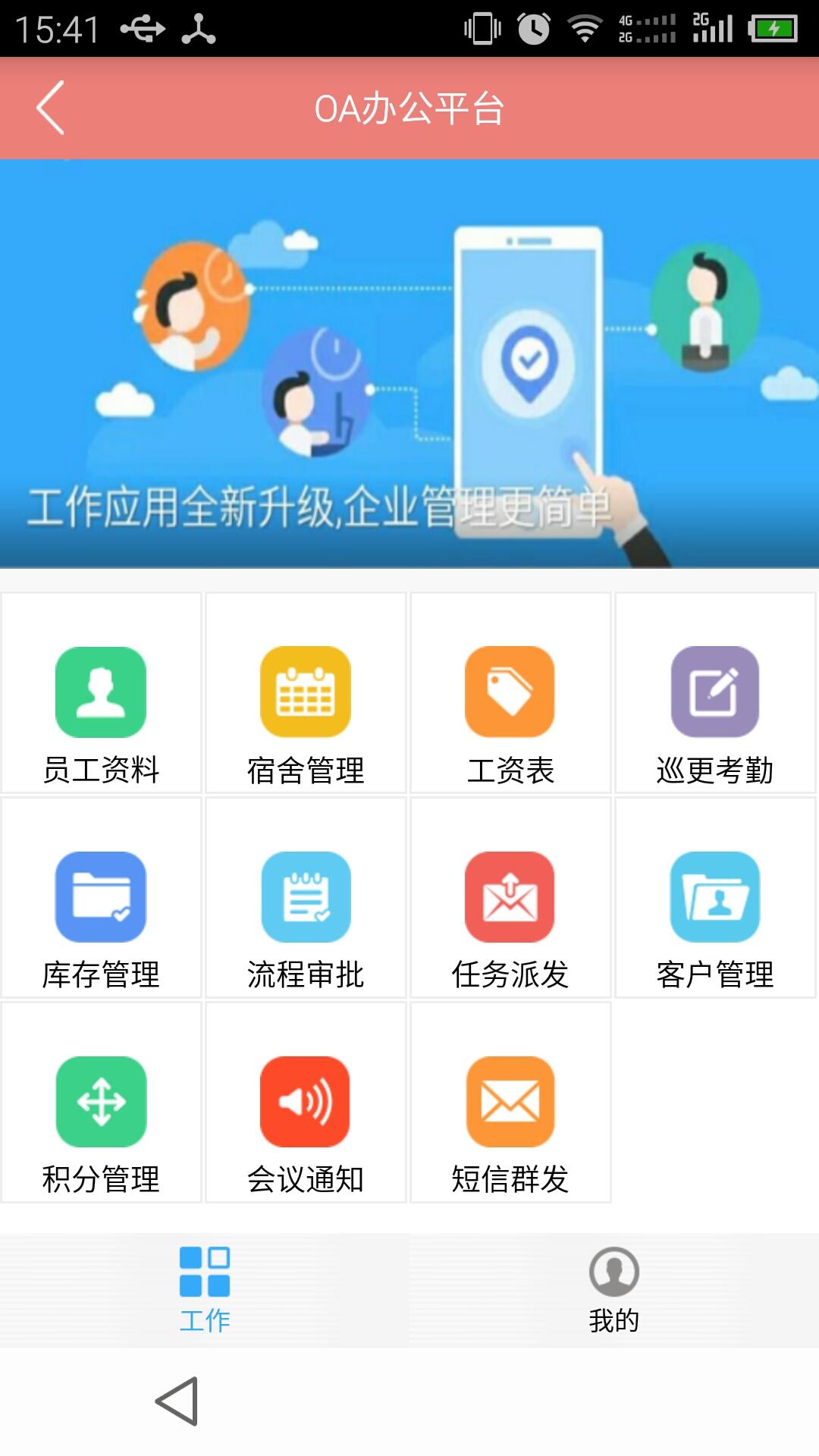819x1456 pixels.
Task: Open 巡更考勤 patrol attendance
Action: 715,693
